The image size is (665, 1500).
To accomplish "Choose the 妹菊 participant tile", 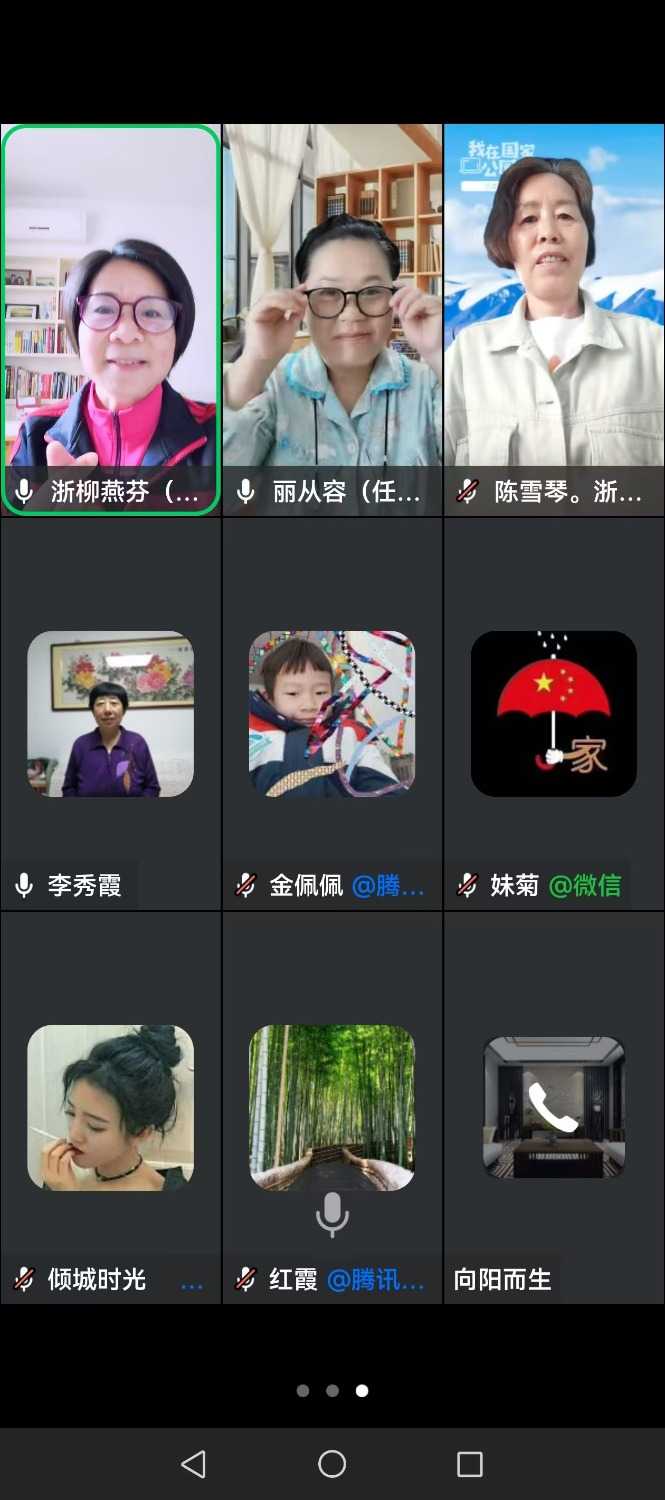I will pos(554,714).
